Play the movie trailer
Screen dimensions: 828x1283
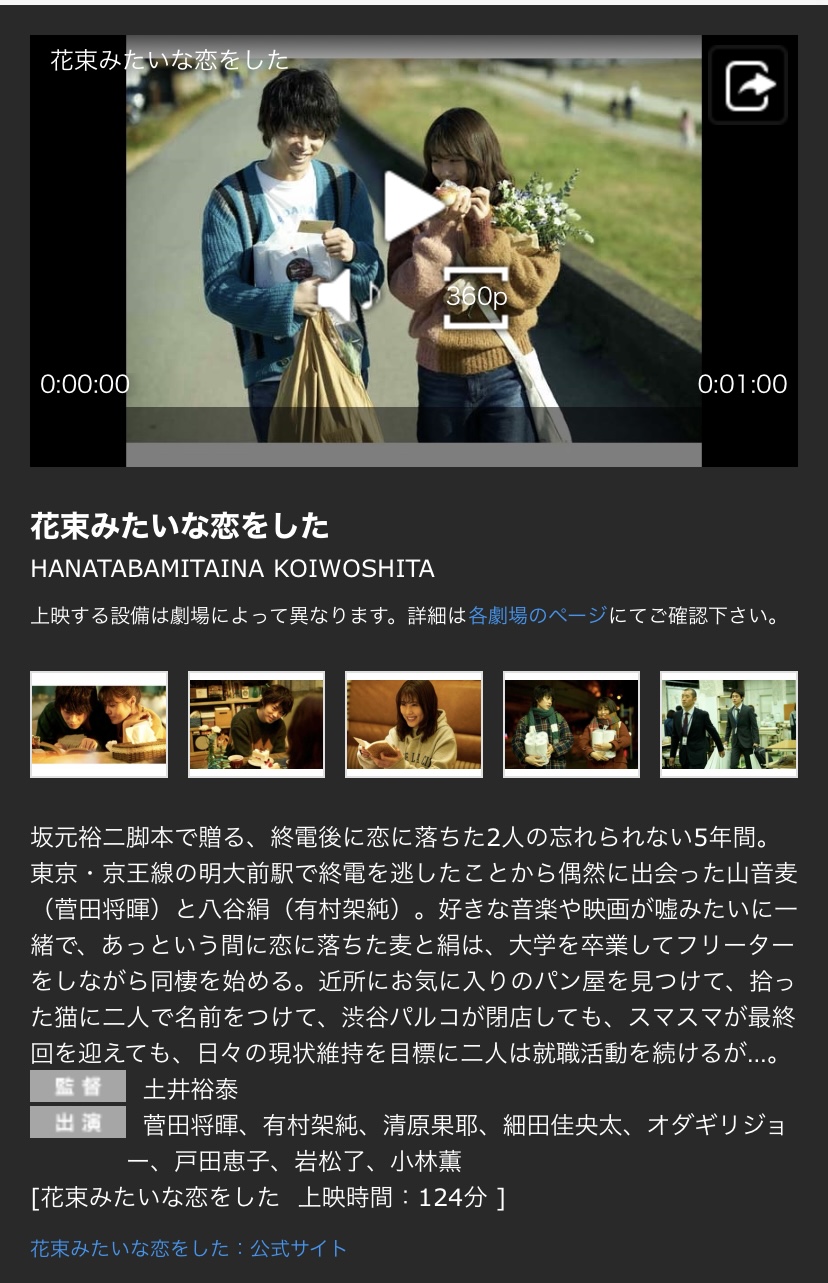[414, 205]
